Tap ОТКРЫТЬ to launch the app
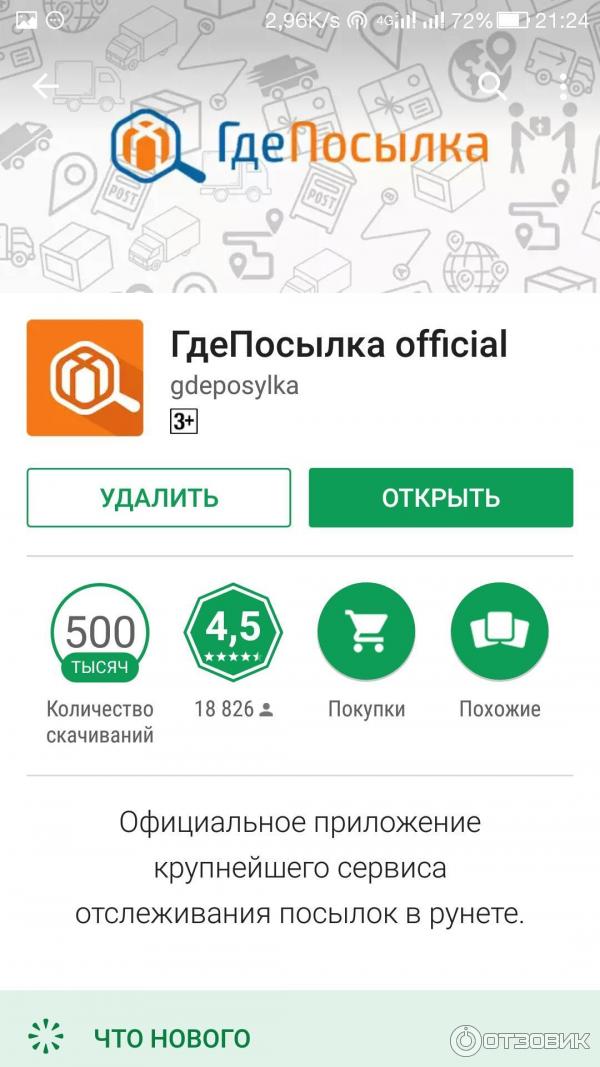 (440, 497)
